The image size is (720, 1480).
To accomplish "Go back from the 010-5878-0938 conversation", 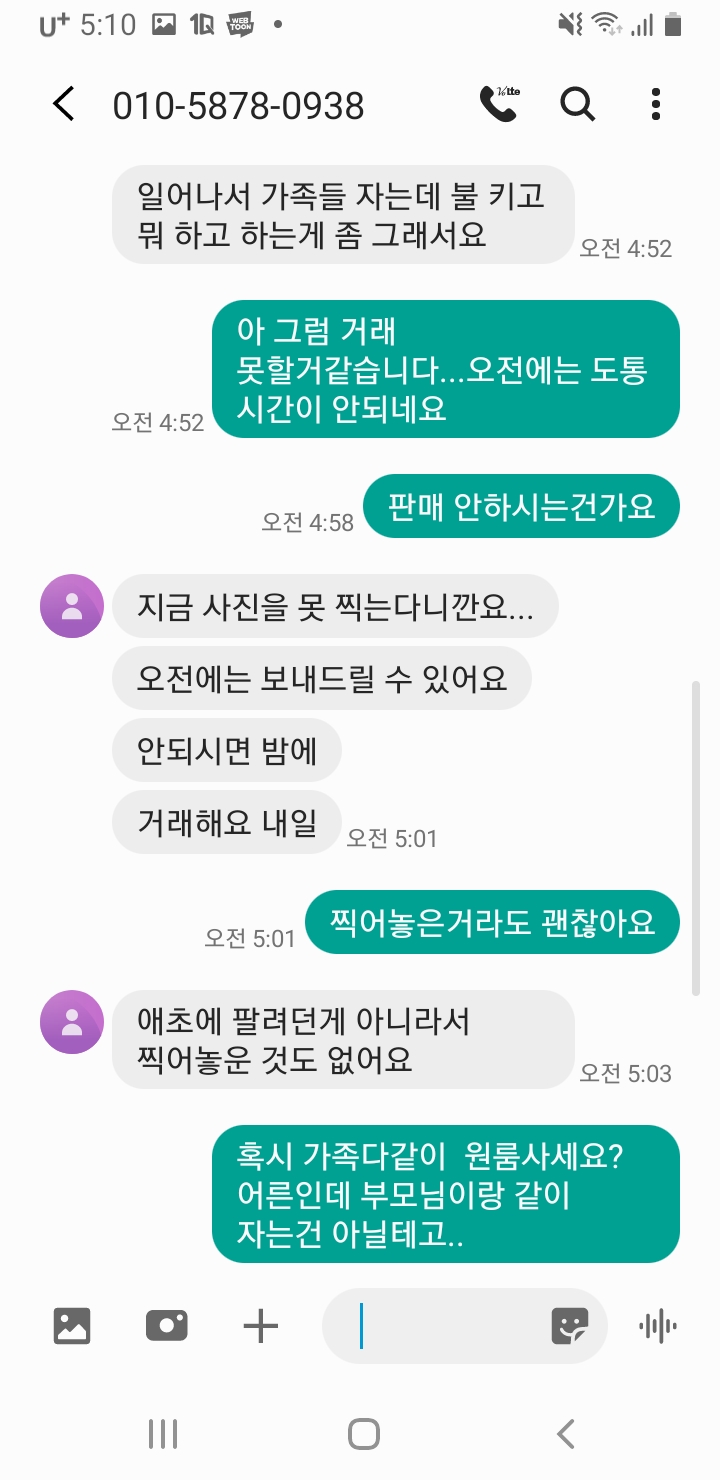I will (x=64, y=104).
